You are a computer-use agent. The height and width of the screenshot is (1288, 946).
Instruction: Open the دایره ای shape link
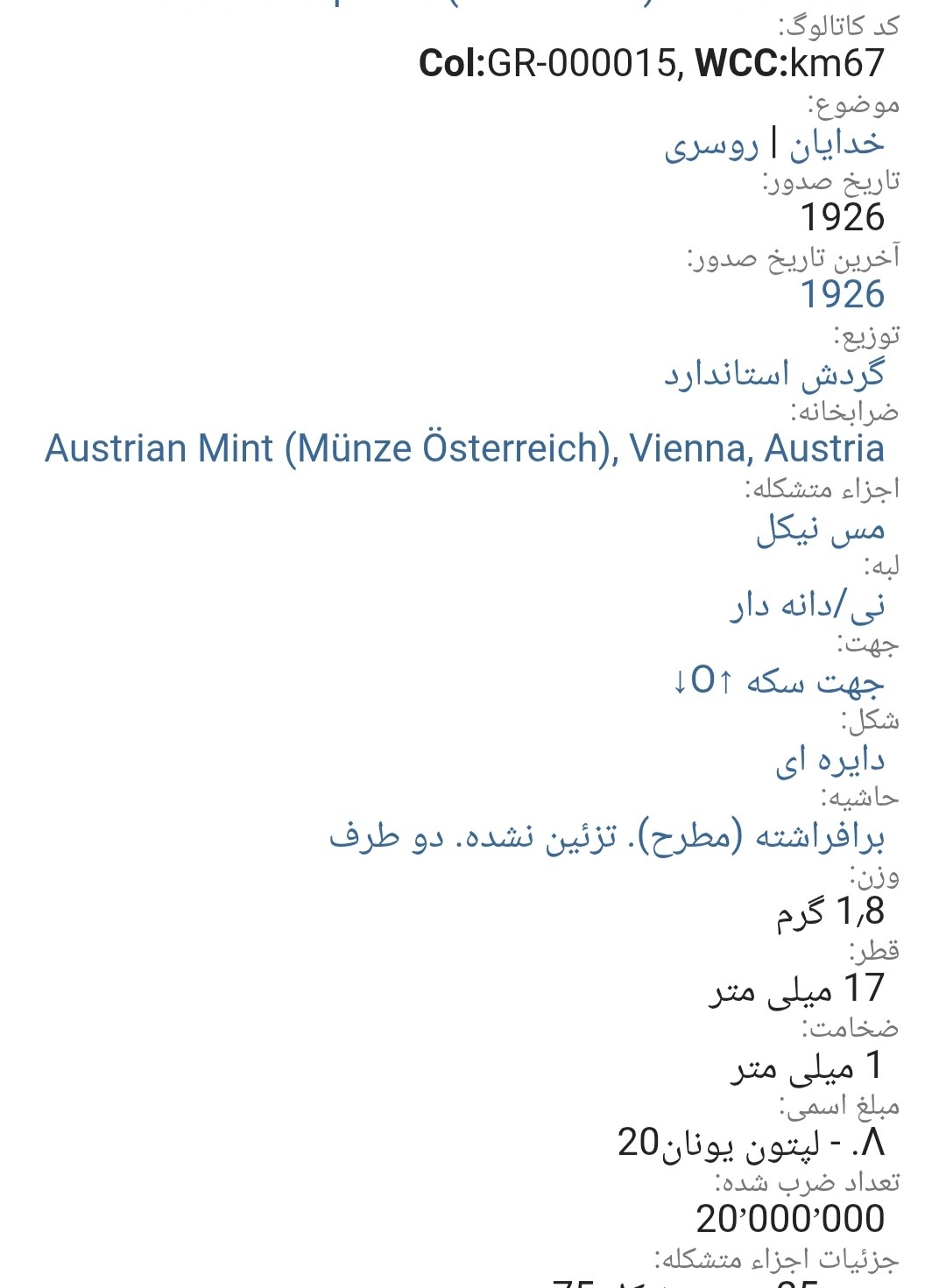[830, 759]
